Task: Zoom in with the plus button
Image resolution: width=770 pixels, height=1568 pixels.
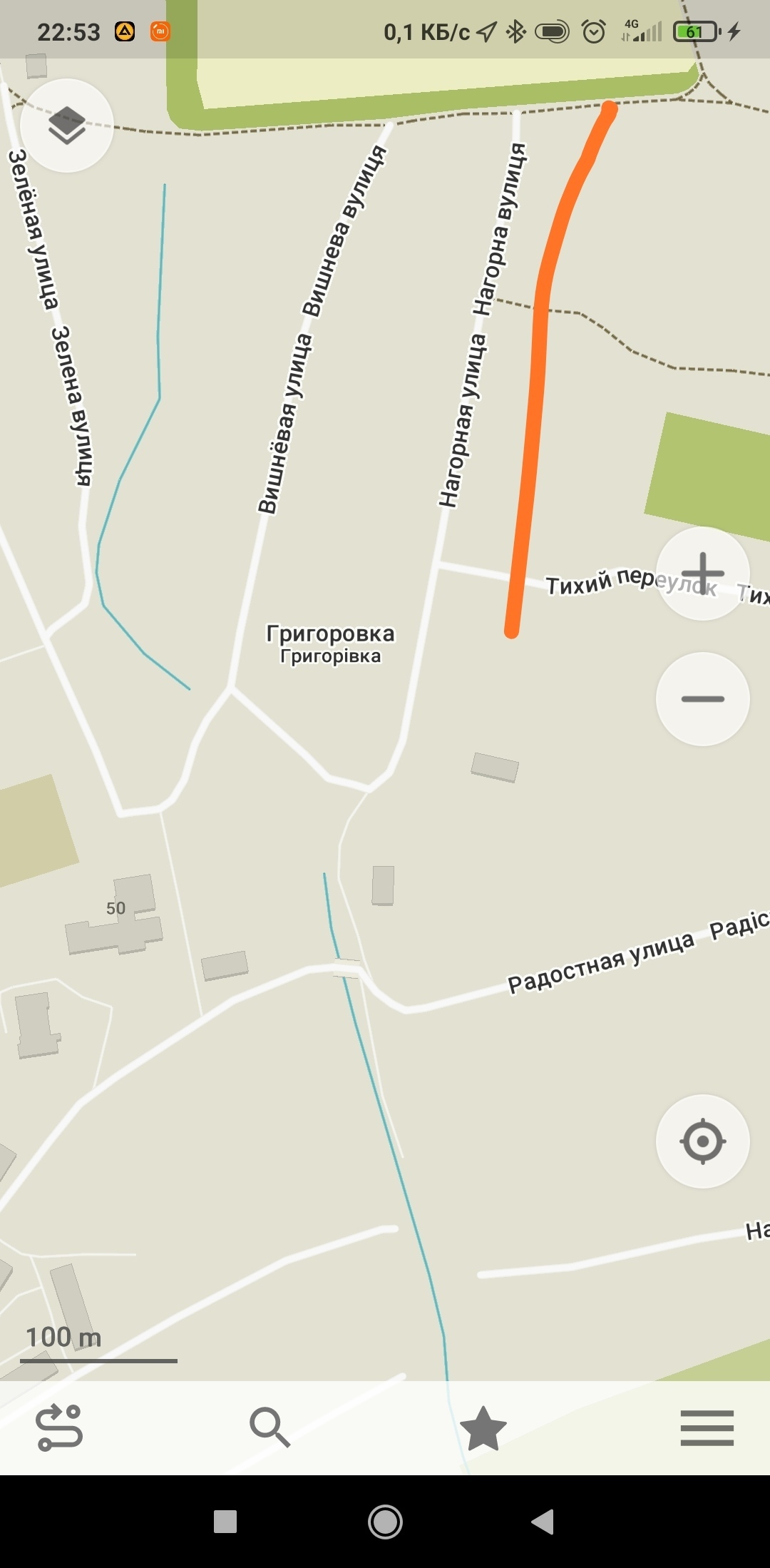Action: pos(702,573)
